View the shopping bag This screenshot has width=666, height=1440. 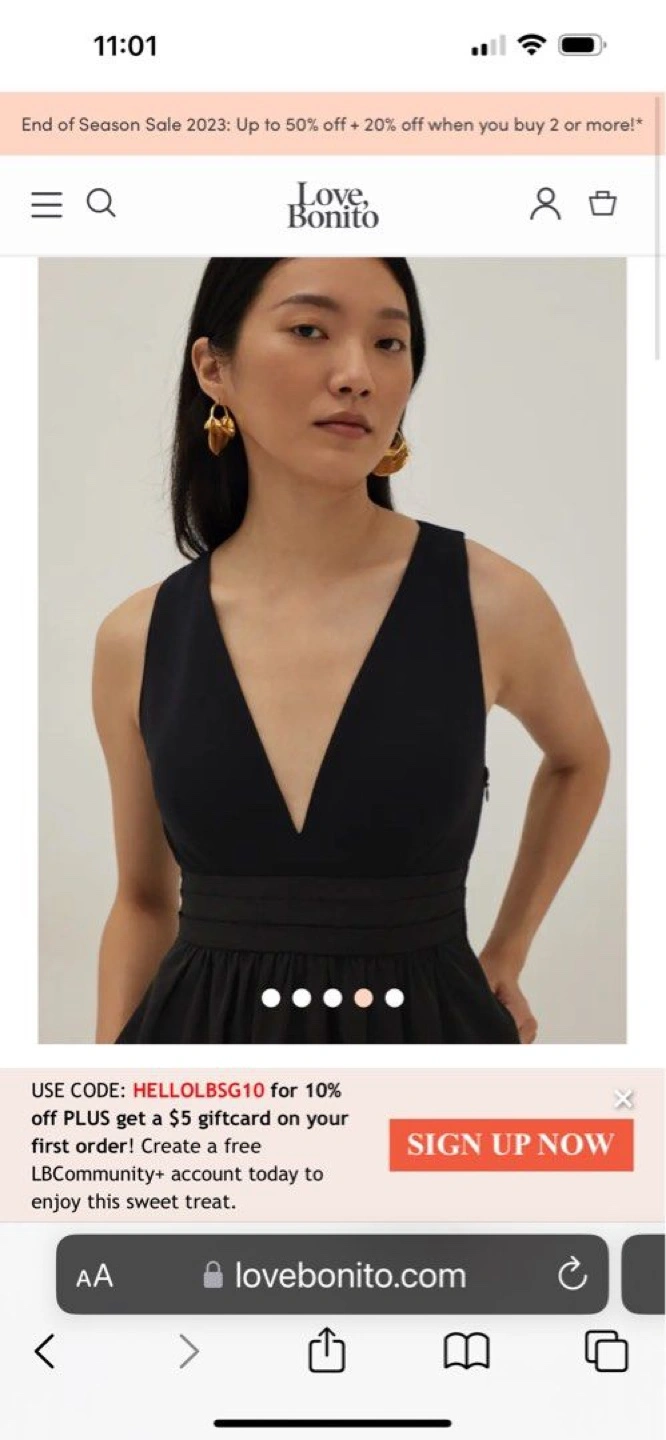click(x=602, y=204)
